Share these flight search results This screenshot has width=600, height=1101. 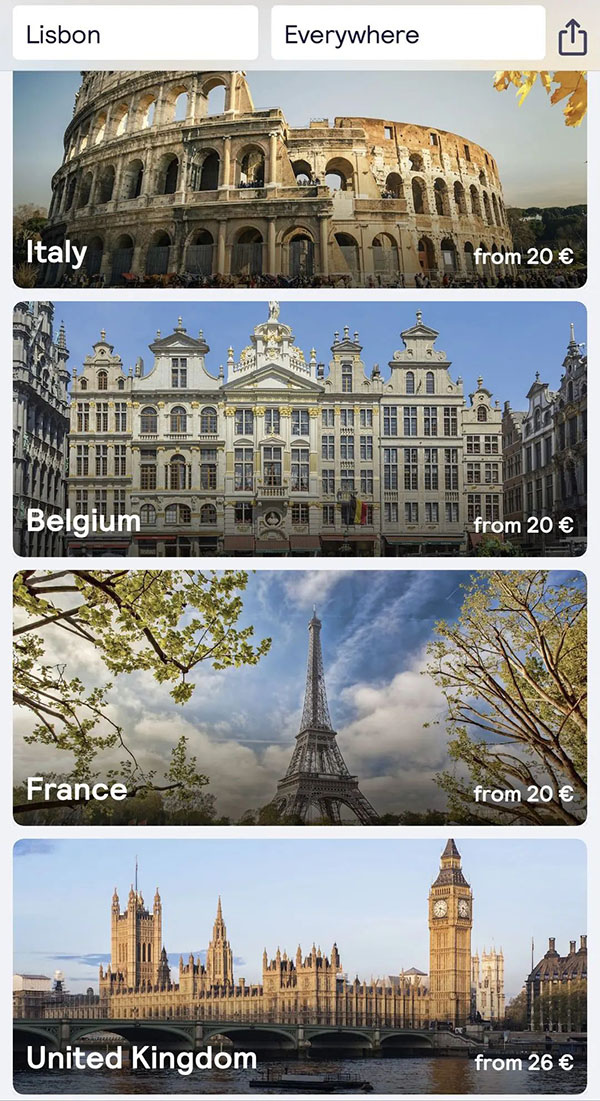click(x=572, y=37)
